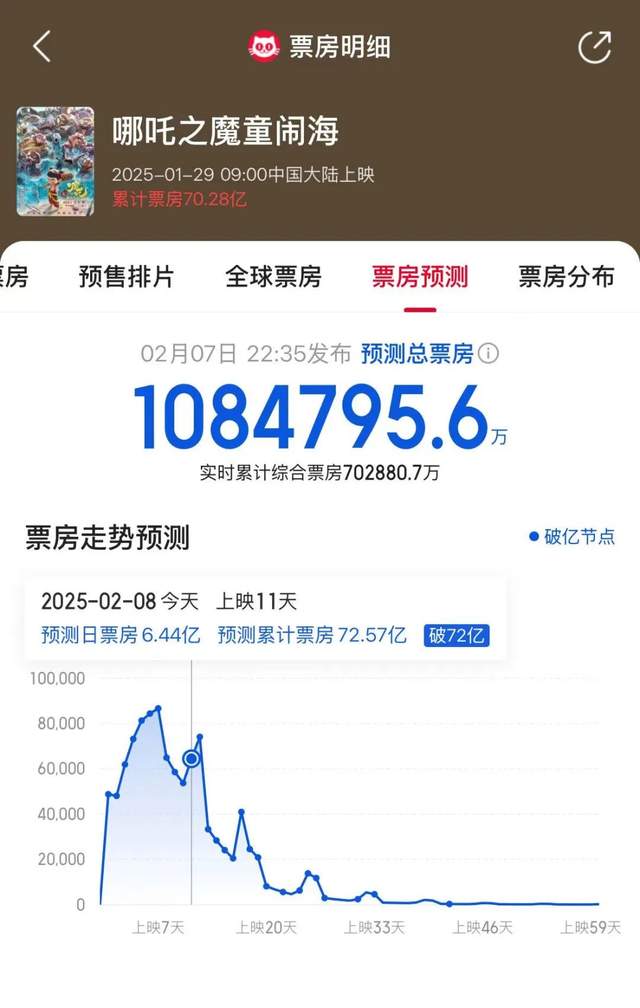Screen dimensions: 640x1008
Task: Switch to the 全球票房 tab
Action: click(273, 277)
